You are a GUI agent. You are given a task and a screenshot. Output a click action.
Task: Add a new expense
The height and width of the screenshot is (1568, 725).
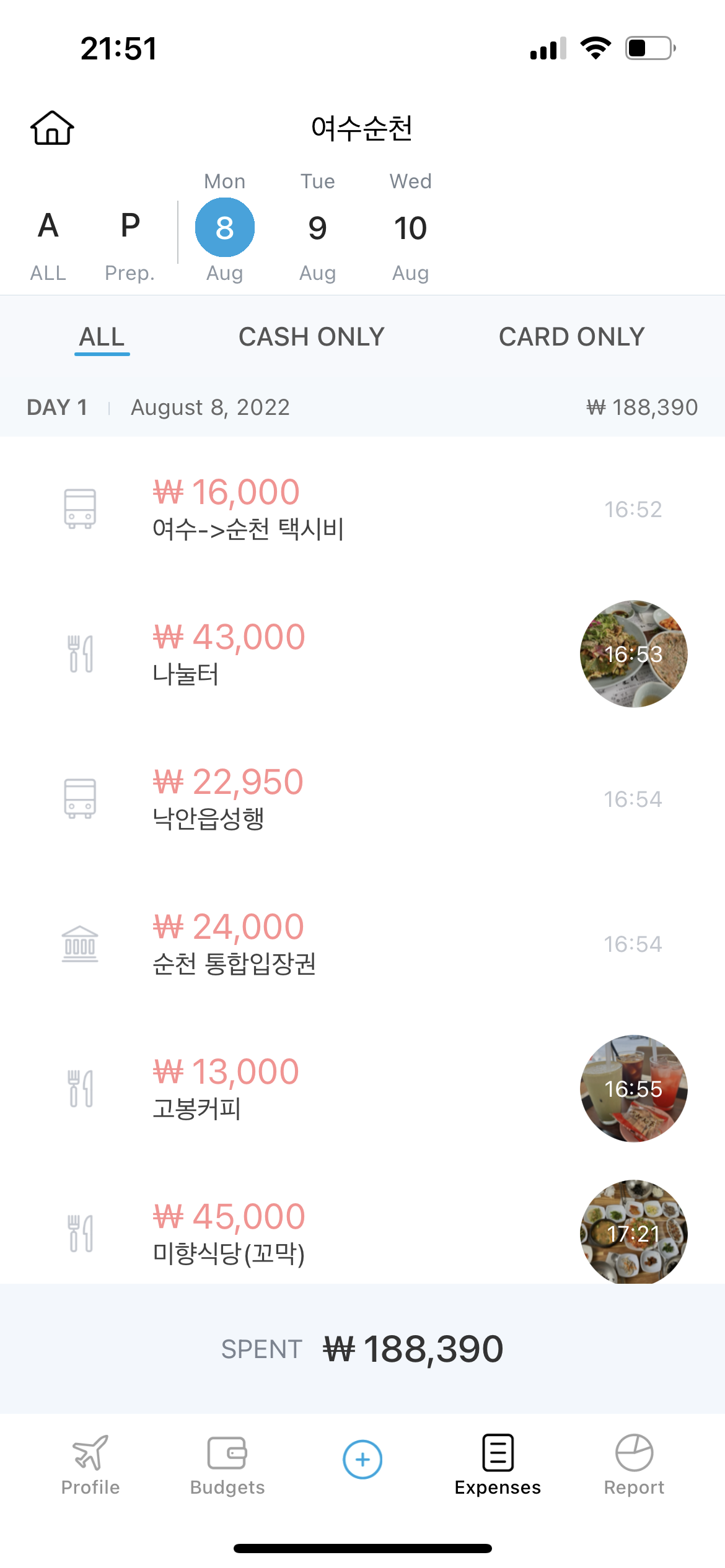click(x=362, y=1460)
